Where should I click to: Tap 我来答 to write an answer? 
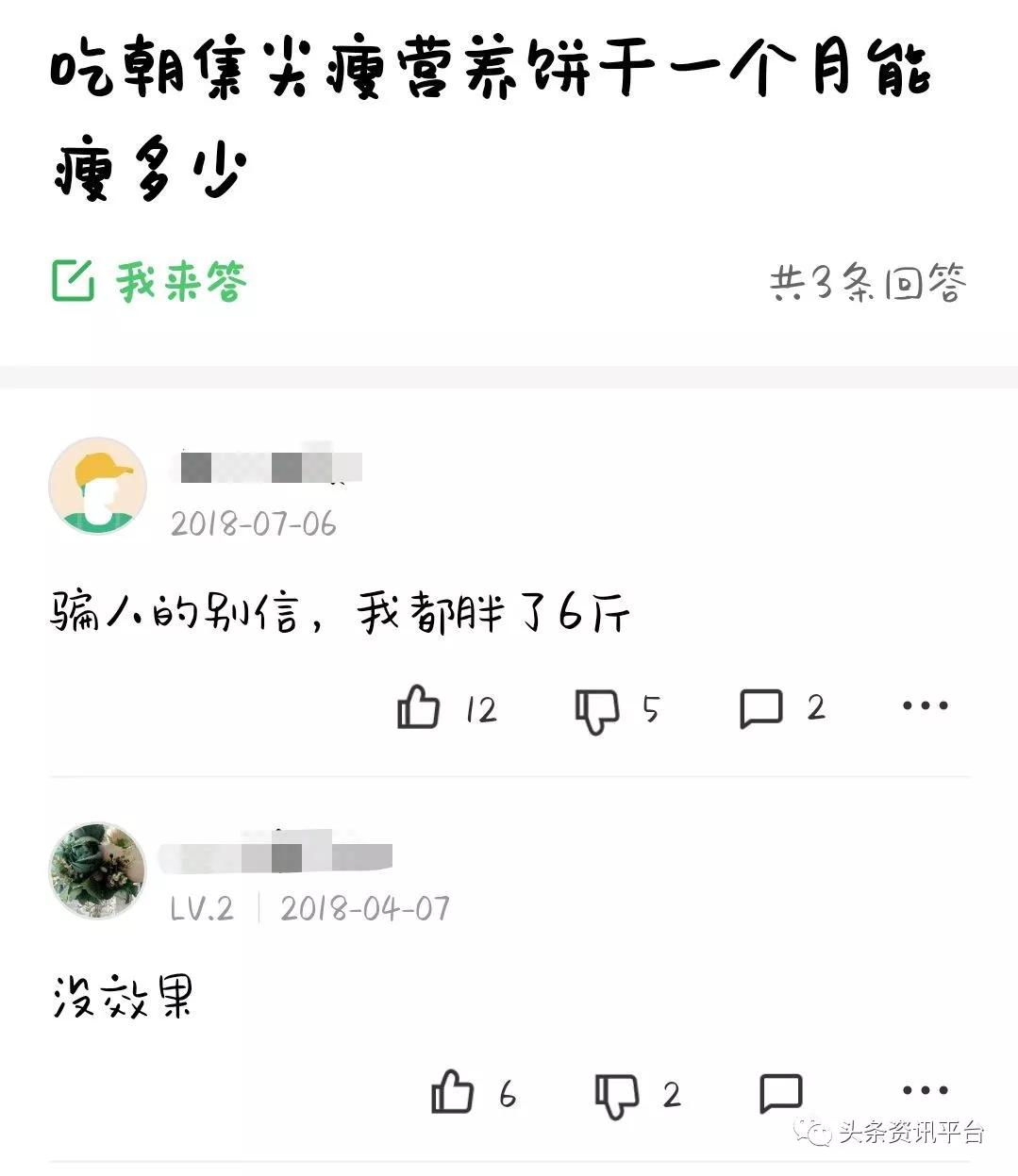[151, 281]
